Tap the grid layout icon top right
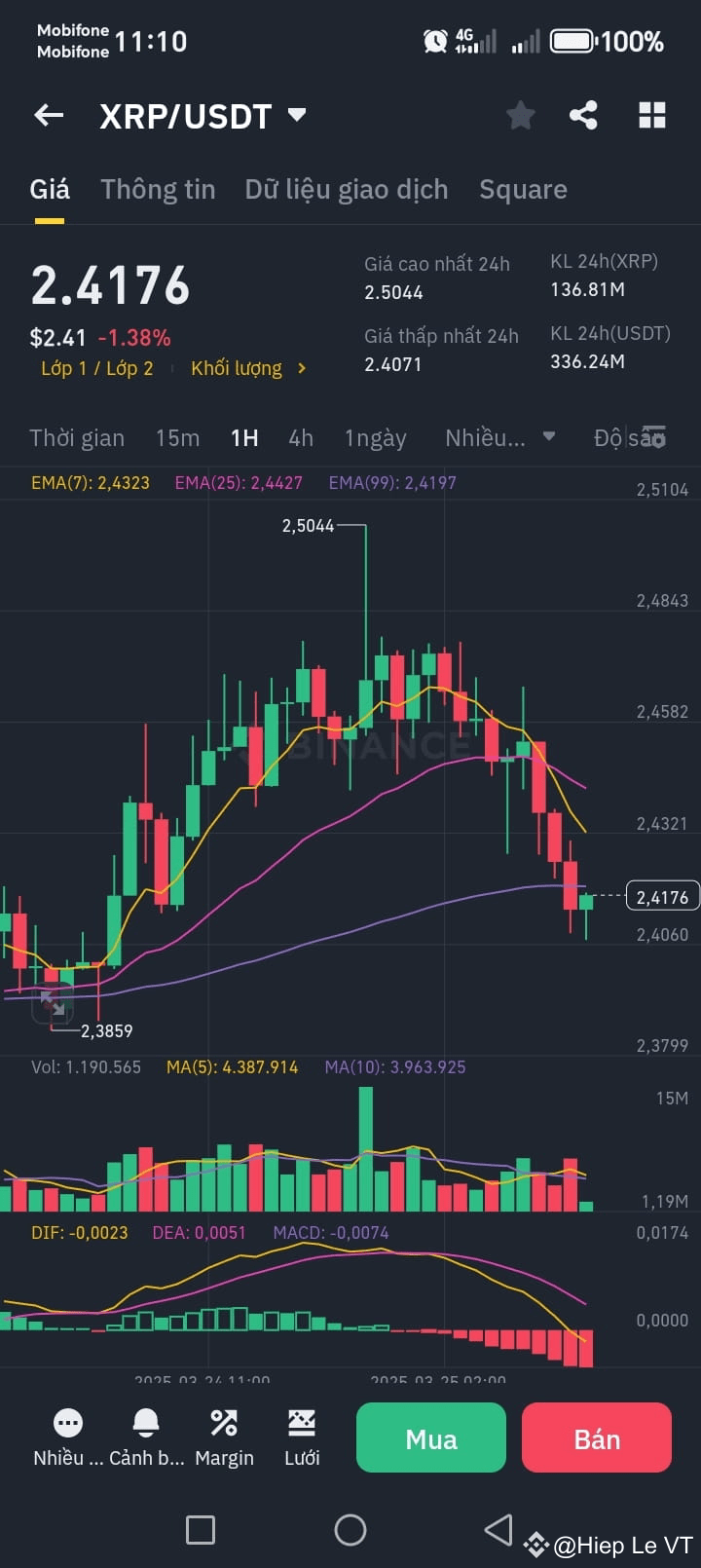701x1568 pixels. pyautogui.click(x=650, y=115)
